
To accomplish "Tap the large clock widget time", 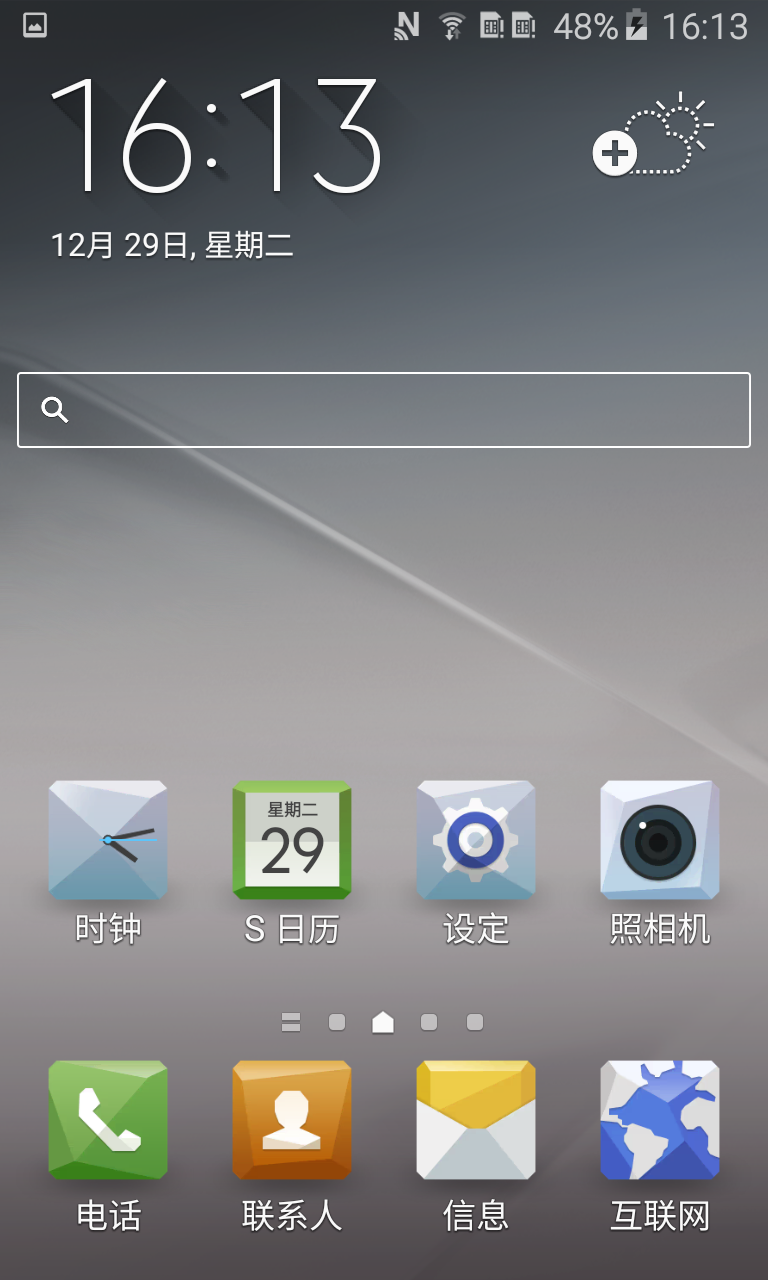I will 217,136.
